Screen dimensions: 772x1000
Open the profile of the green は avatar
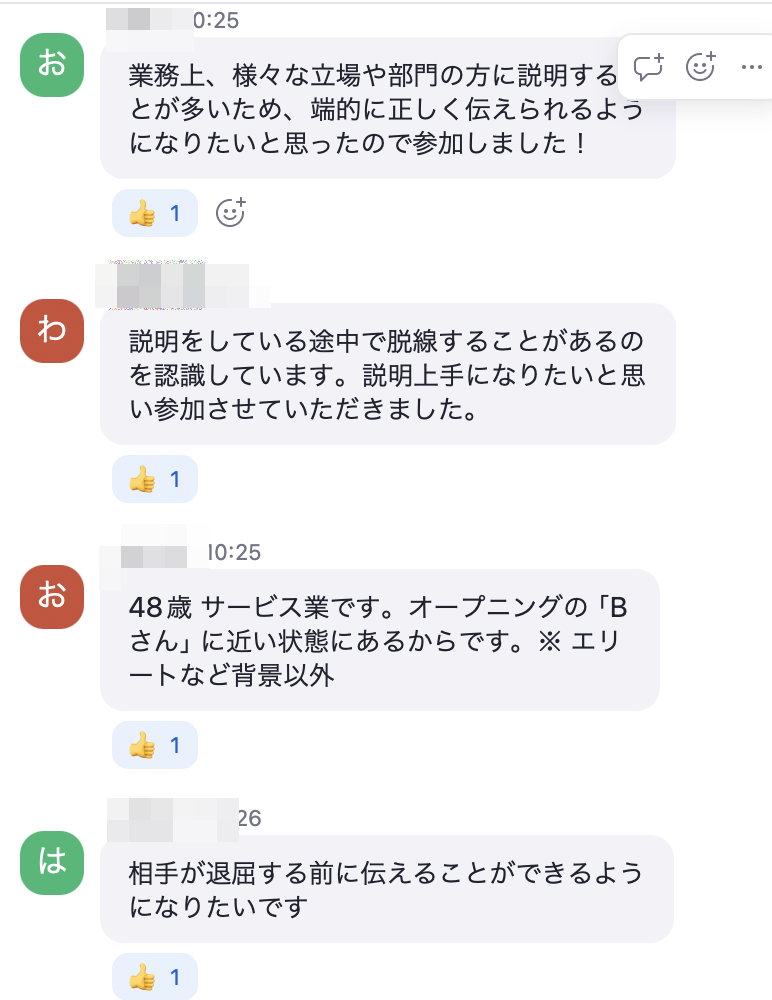50,864
